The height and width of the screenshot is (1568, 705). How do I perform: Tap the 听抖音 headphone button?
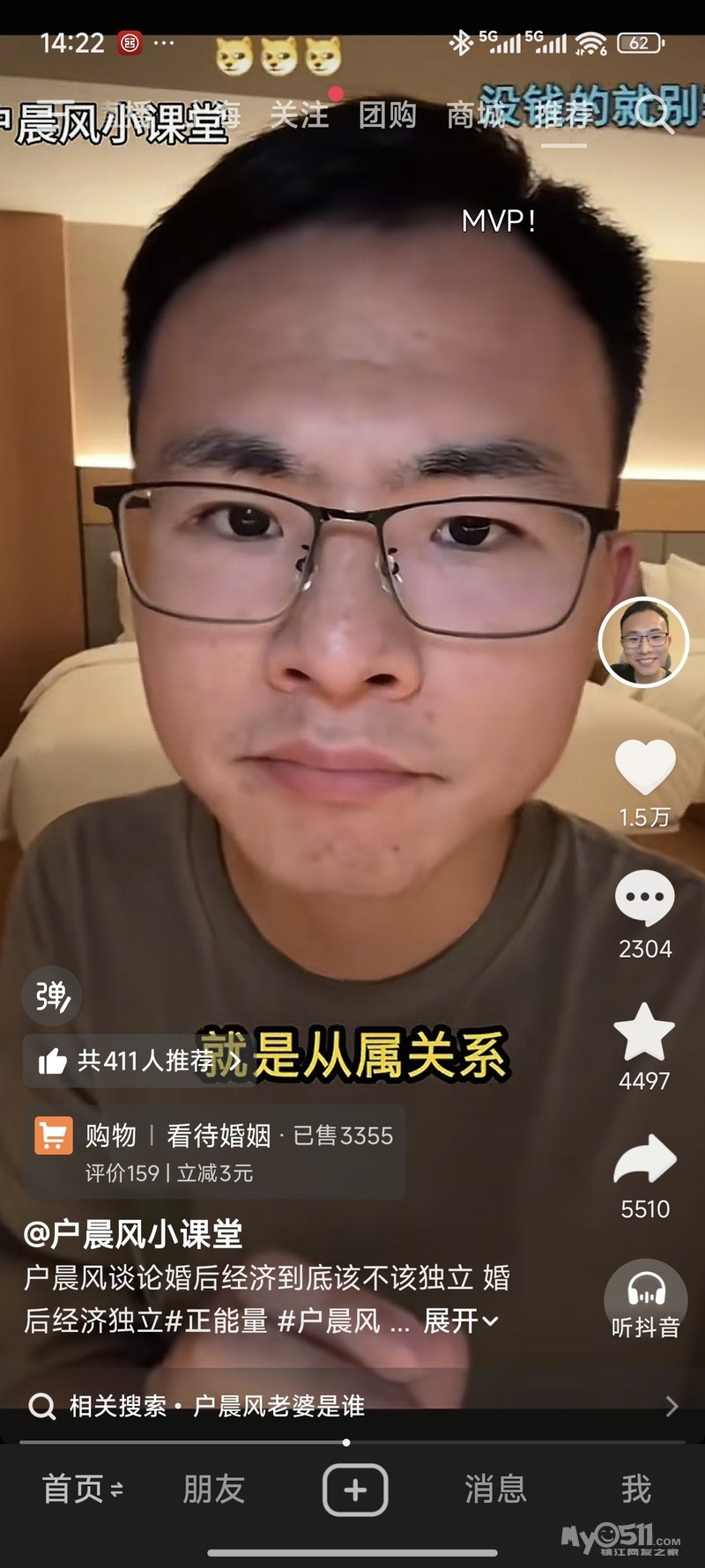[645, 1297]
